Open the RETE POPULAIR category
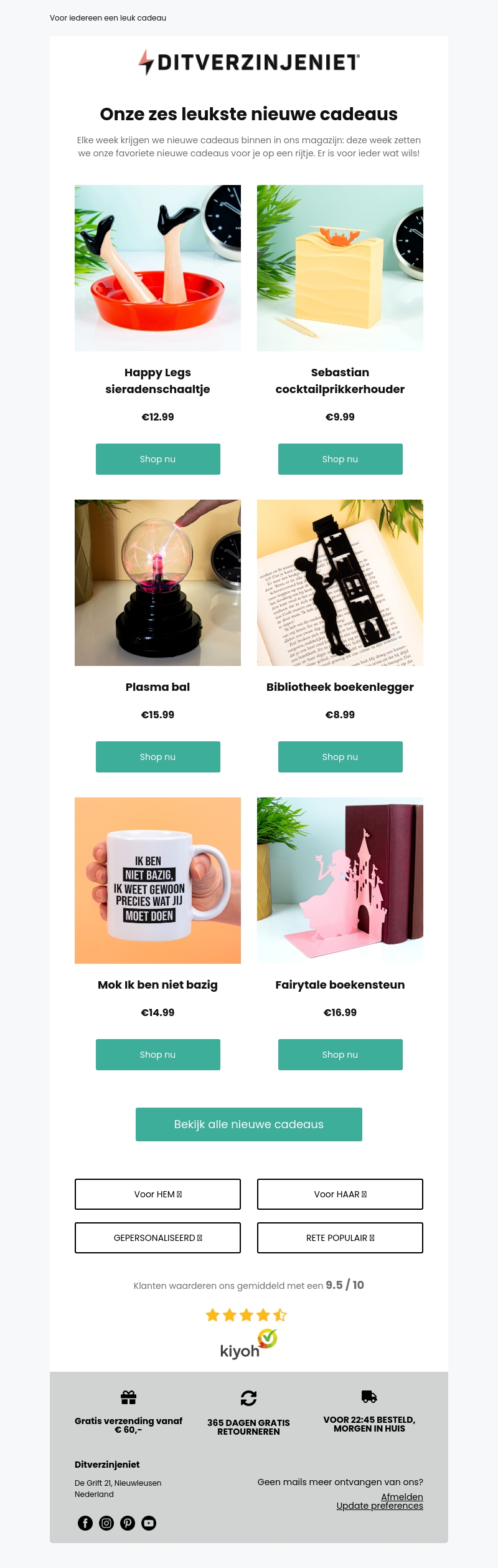 (340, 1238)
